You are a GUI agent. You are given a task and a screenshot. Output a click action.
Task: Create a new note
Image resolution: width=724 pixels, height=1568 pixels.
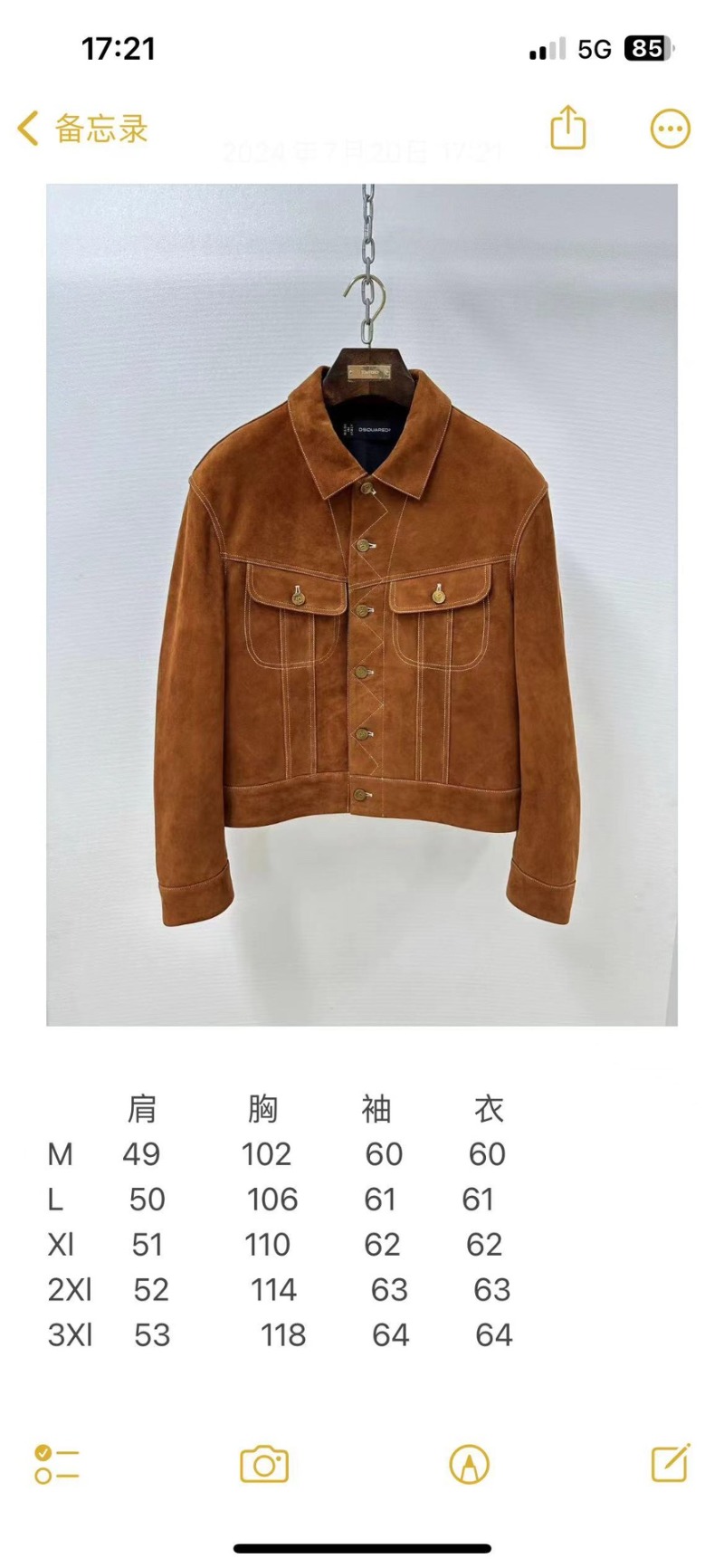[x=671, y=1463]
